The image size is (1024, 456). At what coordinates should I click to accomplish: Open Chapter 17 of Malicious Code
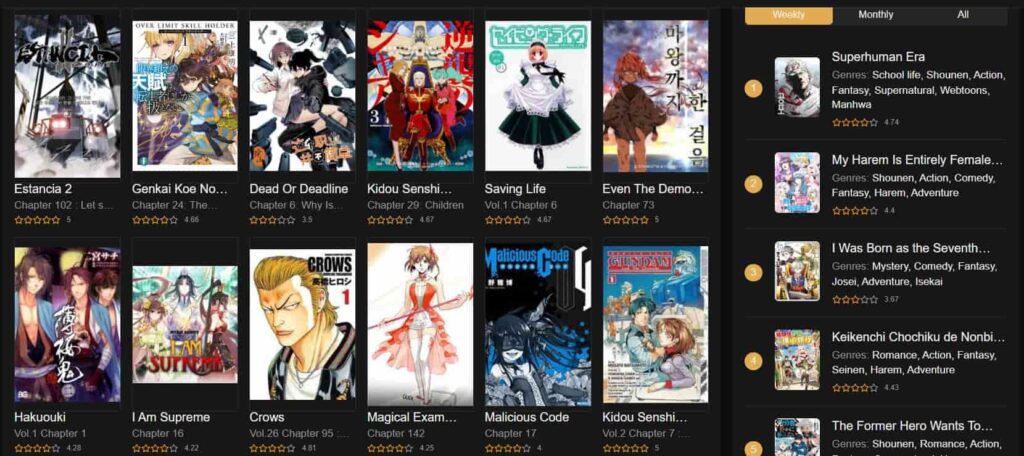coord(511,433)
